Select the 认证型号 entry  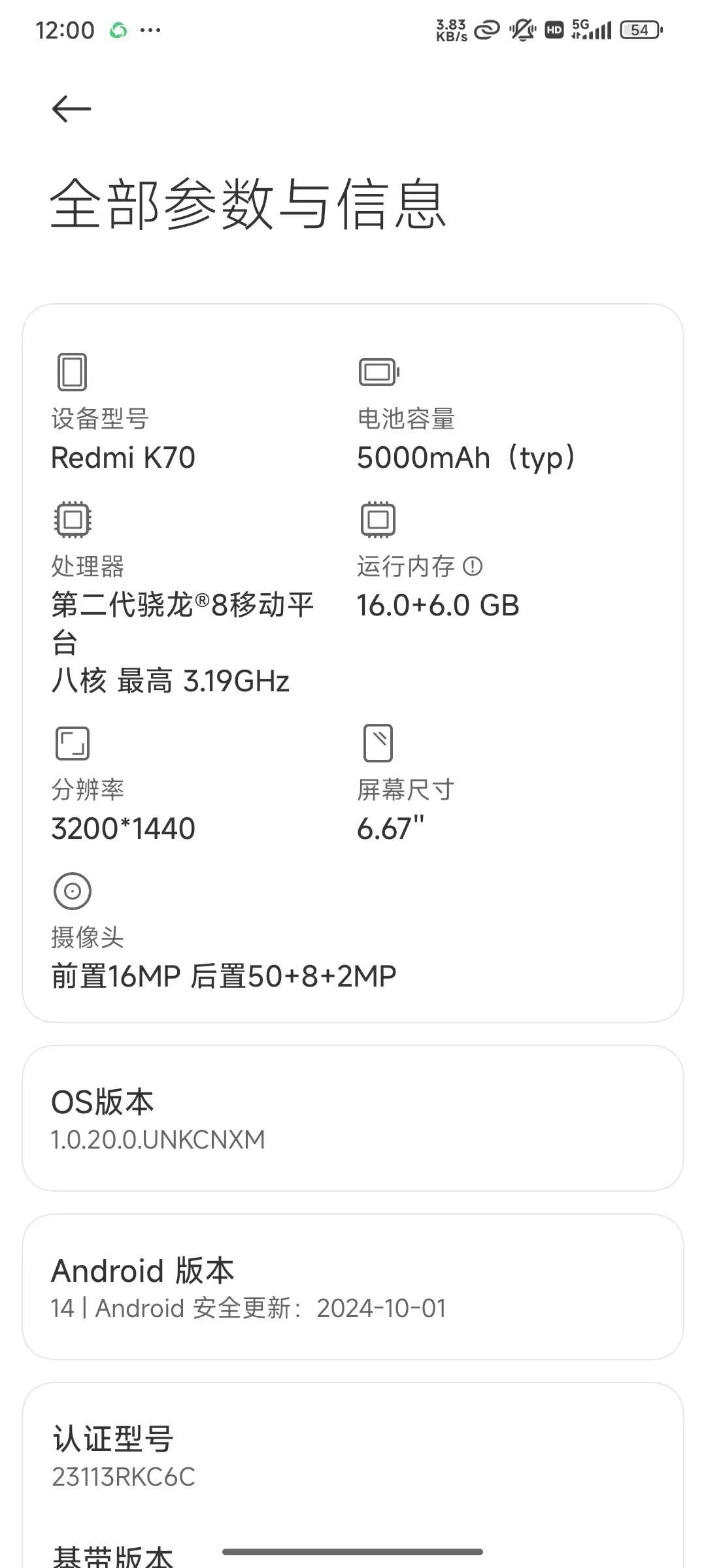tap(353, 1457)
